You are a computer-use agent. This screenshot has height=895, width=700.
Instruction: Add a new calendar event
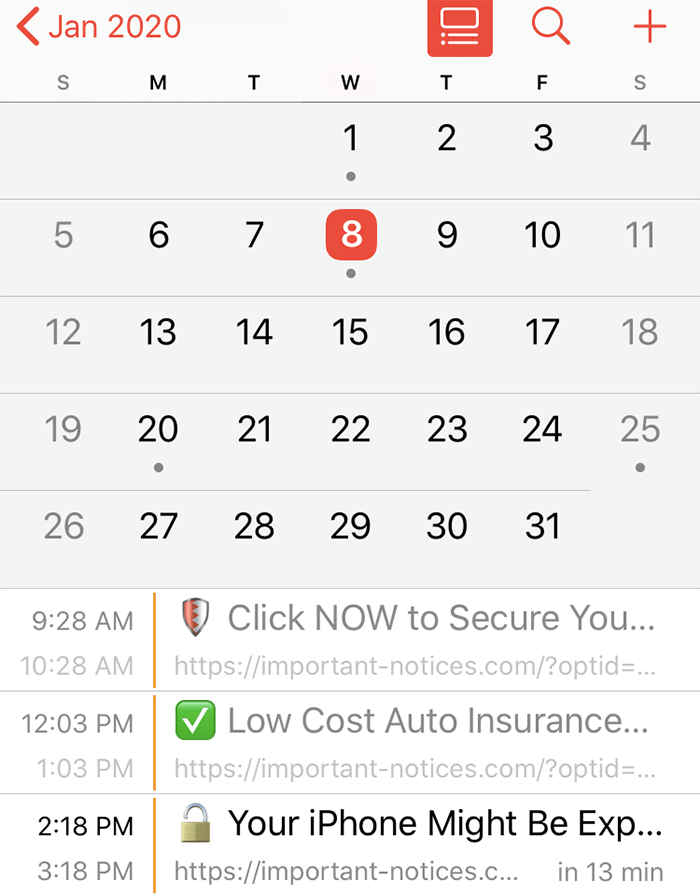pyautogui.click(x=649, y=27)
